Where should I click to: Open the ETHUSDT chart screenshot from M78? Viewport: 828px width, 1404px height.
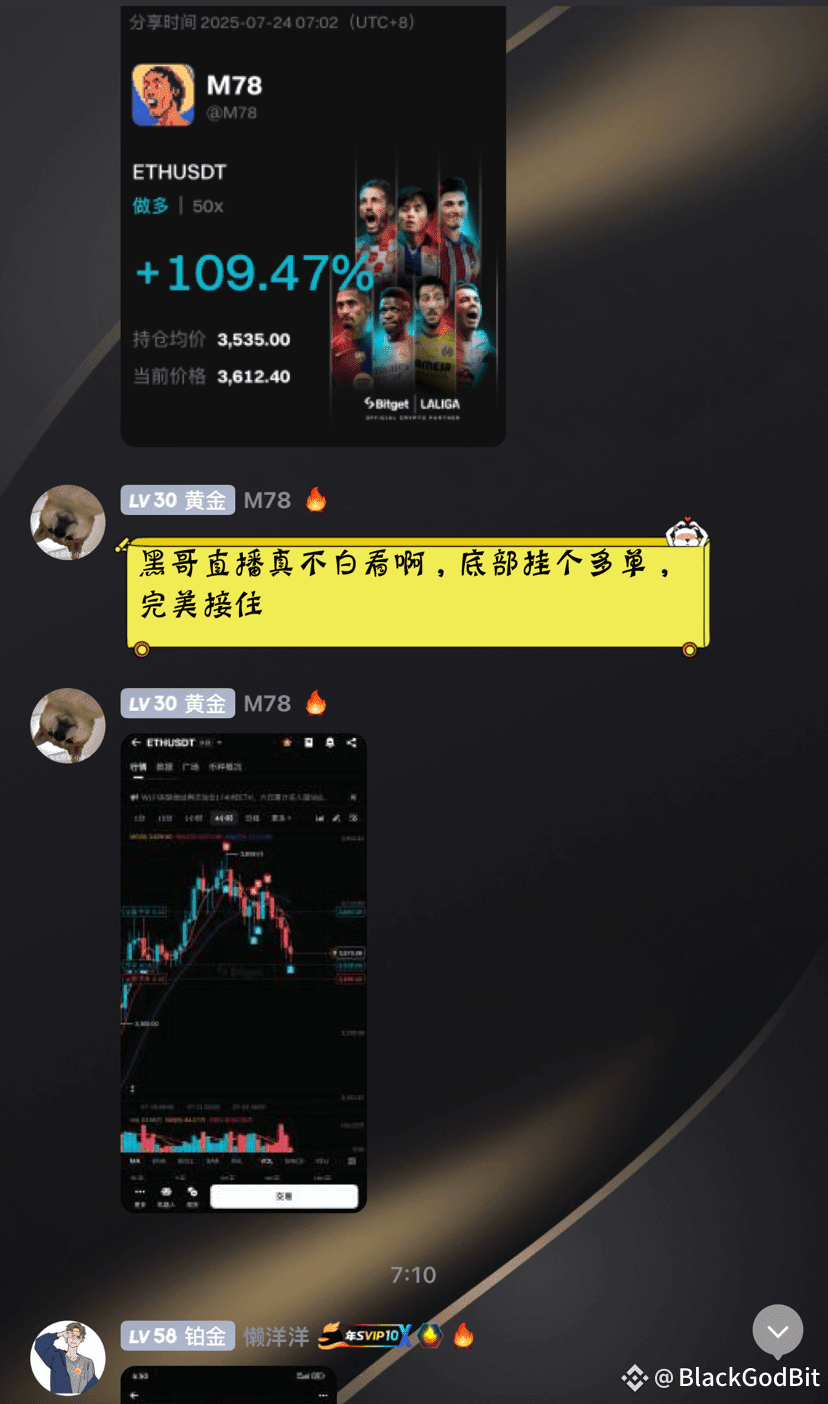(x=243, y=972)
